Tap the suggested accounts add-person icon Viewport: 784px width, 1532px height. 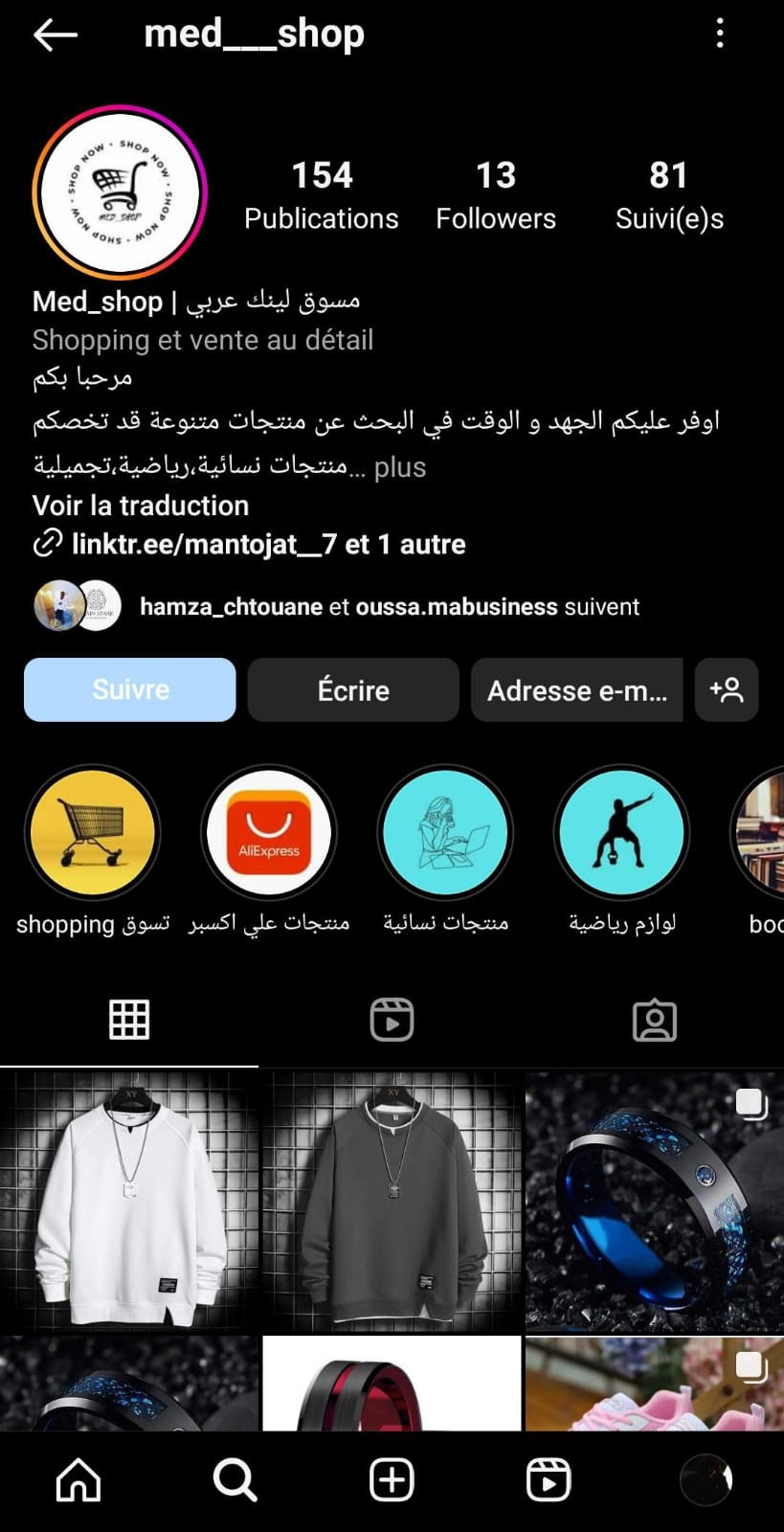tap(727, 689)
